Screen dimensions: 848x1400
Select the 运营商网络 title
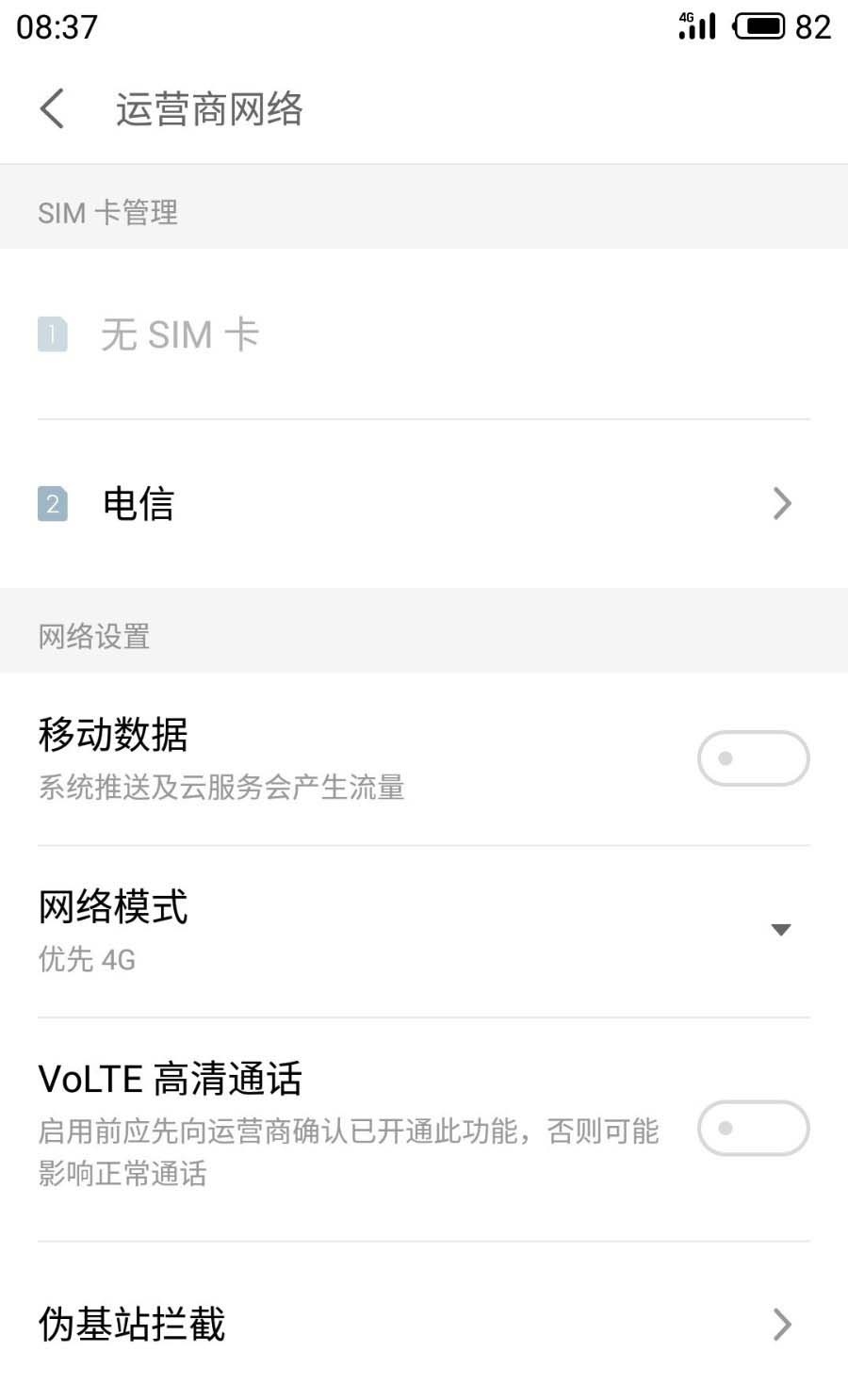pyautogui.click(x=208, y=108)
